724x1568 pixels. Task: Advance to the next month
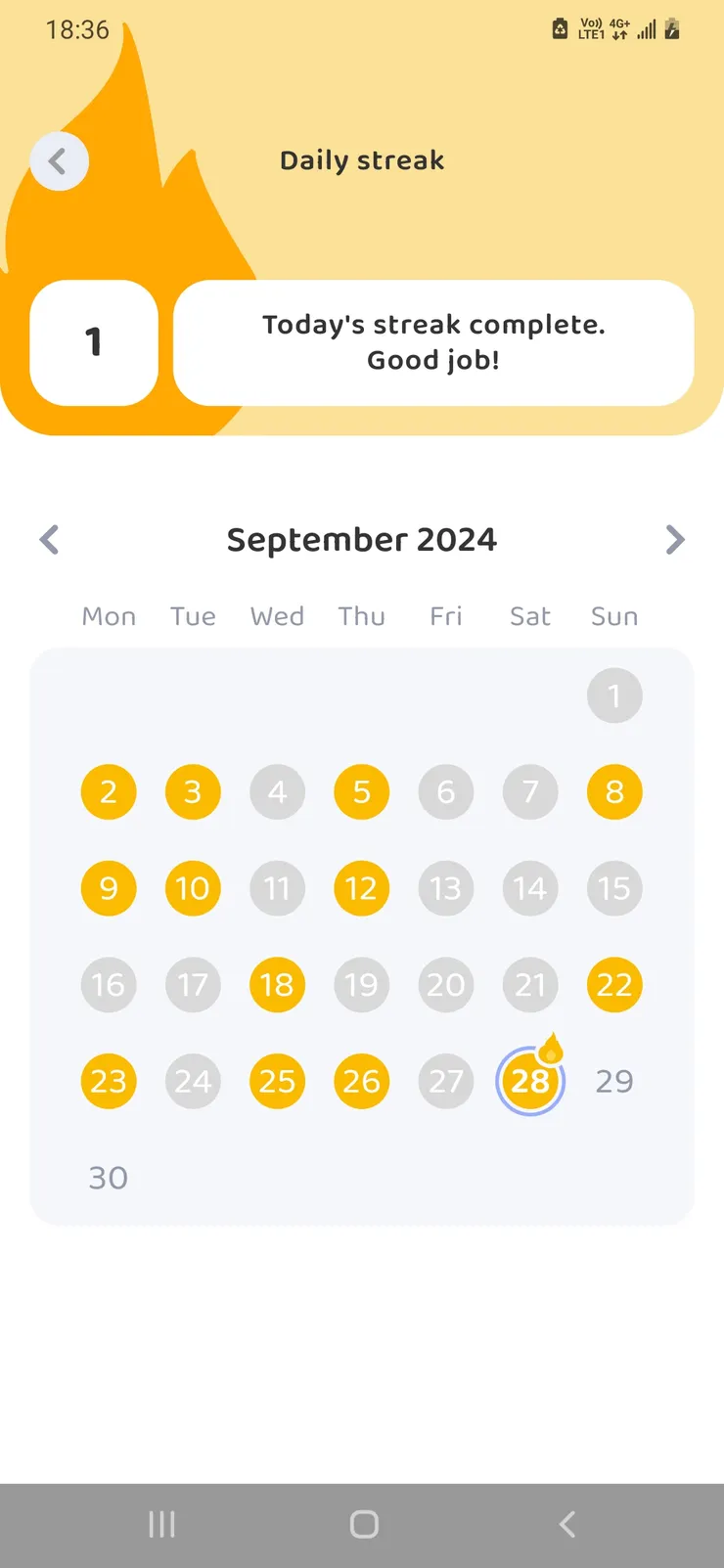coord(675,540)
